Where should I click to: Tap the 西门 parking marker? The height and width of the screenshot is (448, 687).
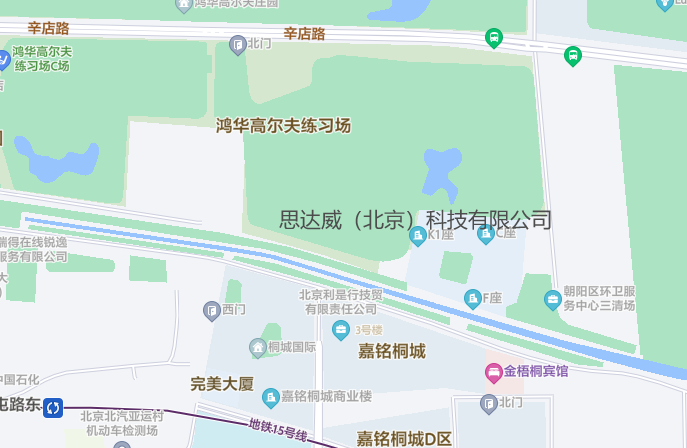(211, 311)
